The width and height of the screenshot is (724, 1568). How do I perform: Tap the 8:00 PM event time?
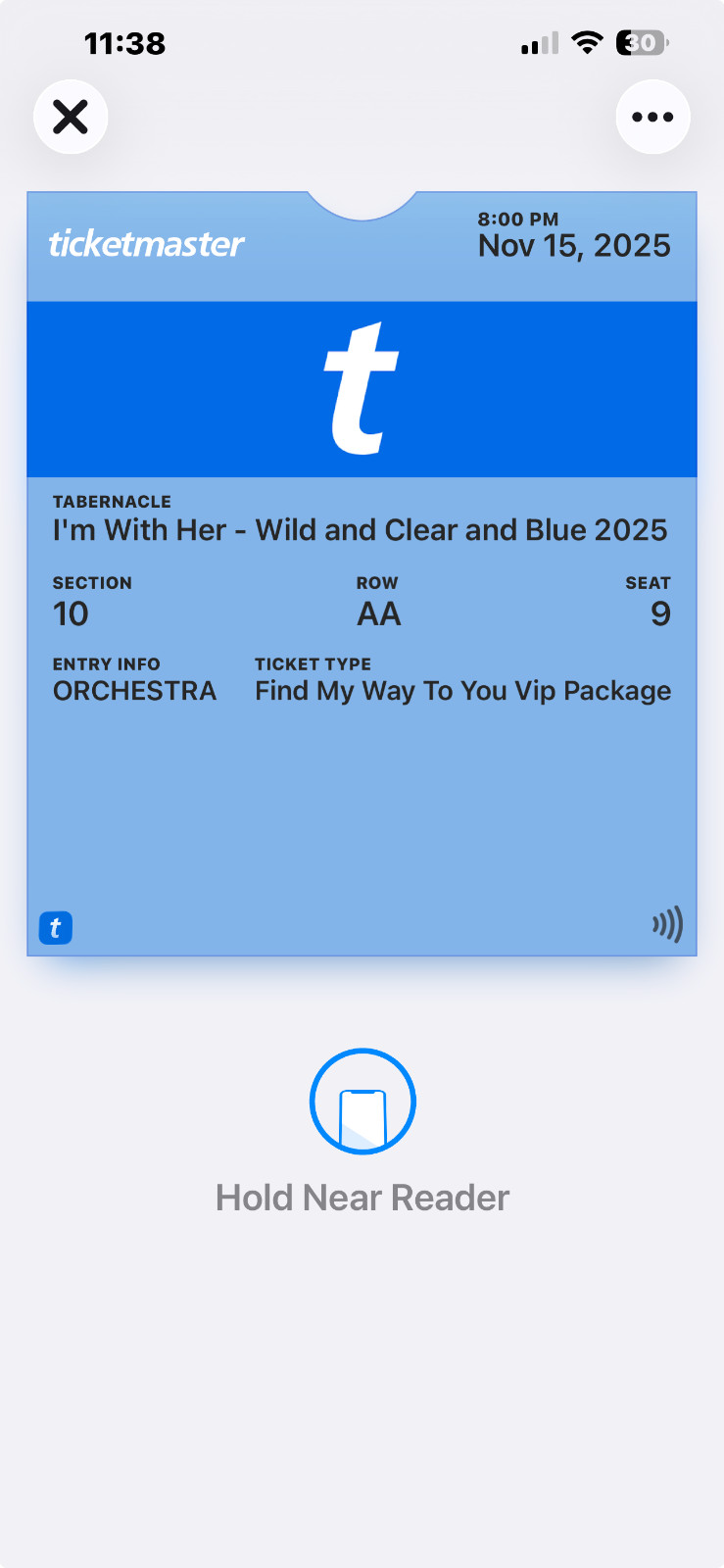tap(517, 220)
